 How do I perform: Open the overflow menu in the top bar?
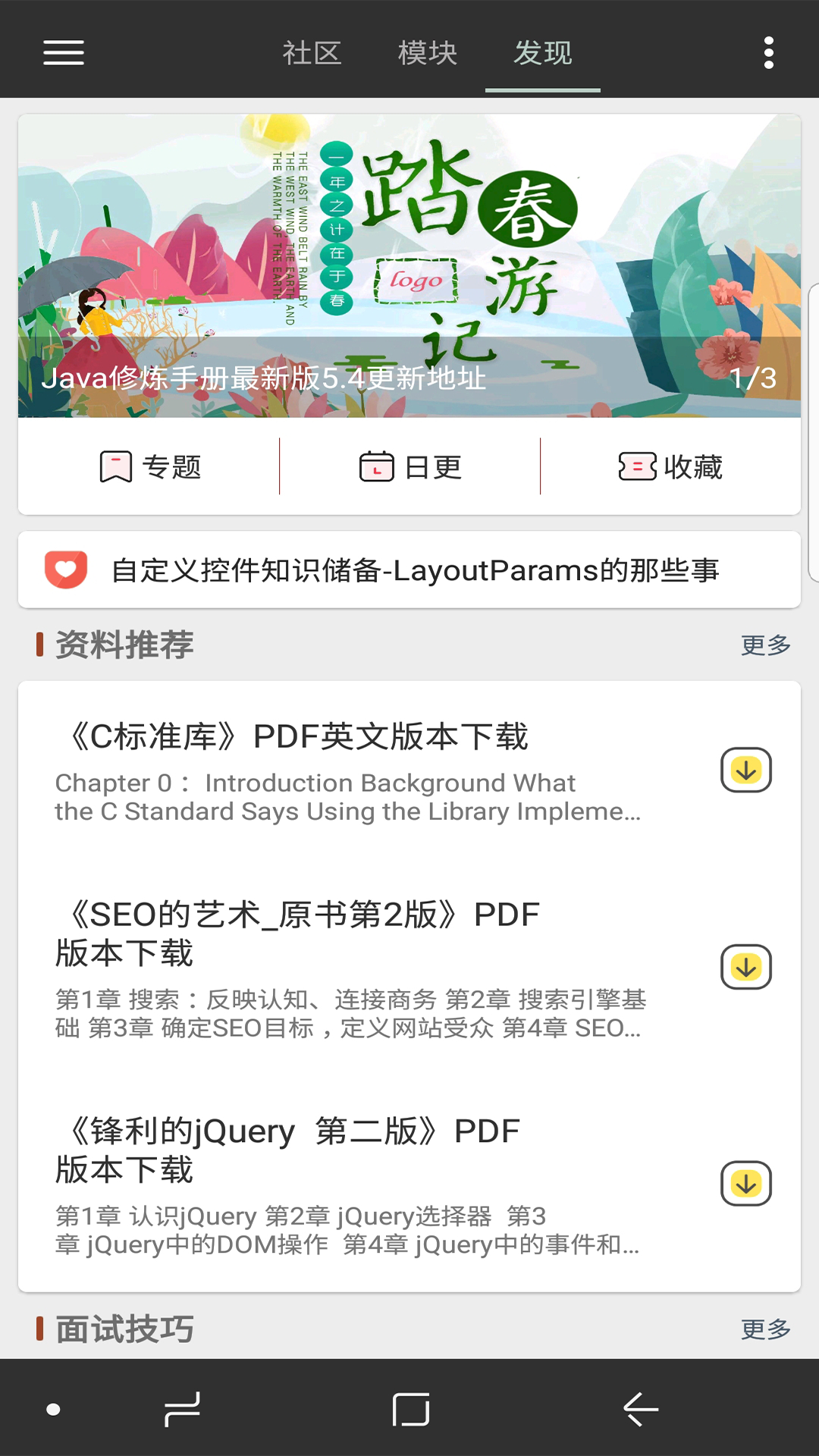pyautogui.click(x=769, y=51)
